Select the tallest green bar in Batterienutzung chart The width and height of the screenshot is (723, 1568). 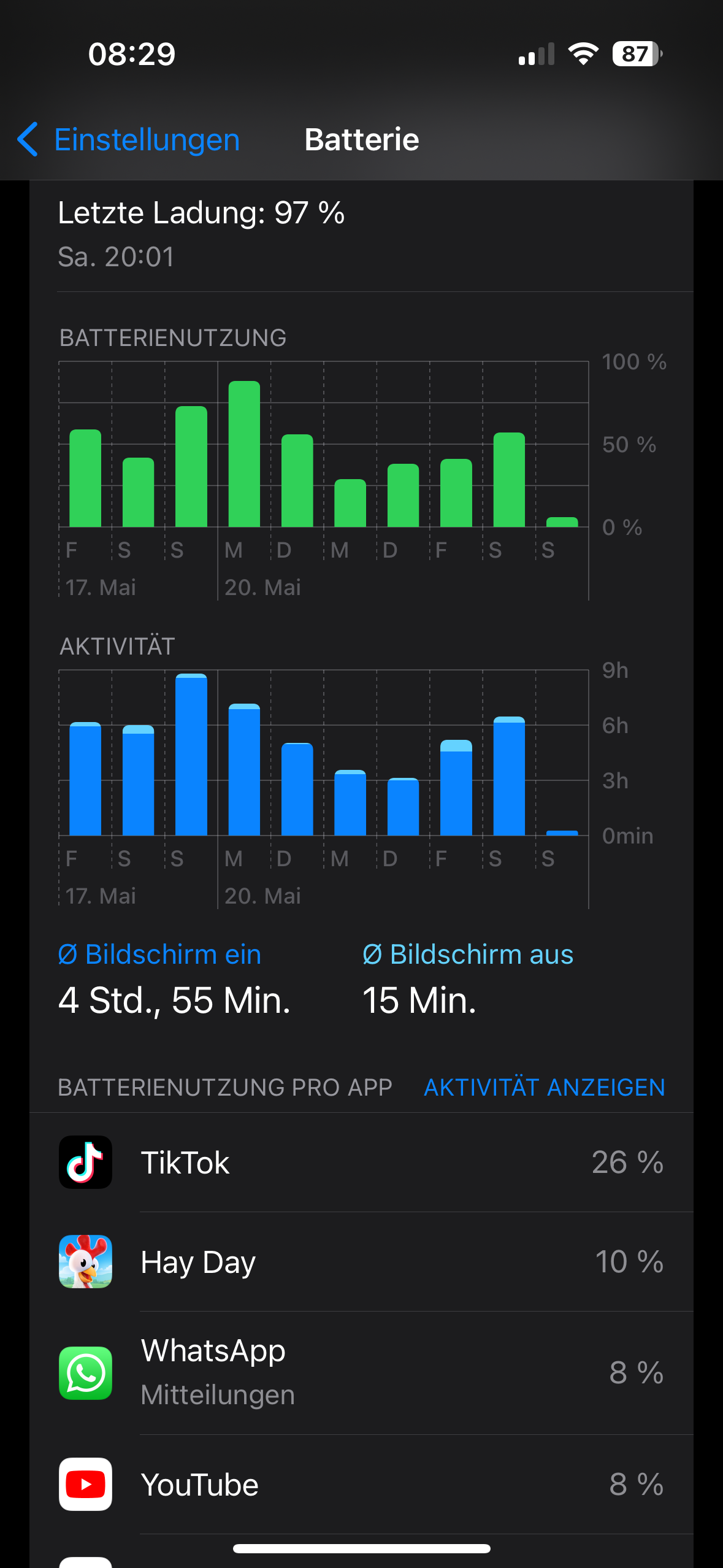(x=244, y=454)
